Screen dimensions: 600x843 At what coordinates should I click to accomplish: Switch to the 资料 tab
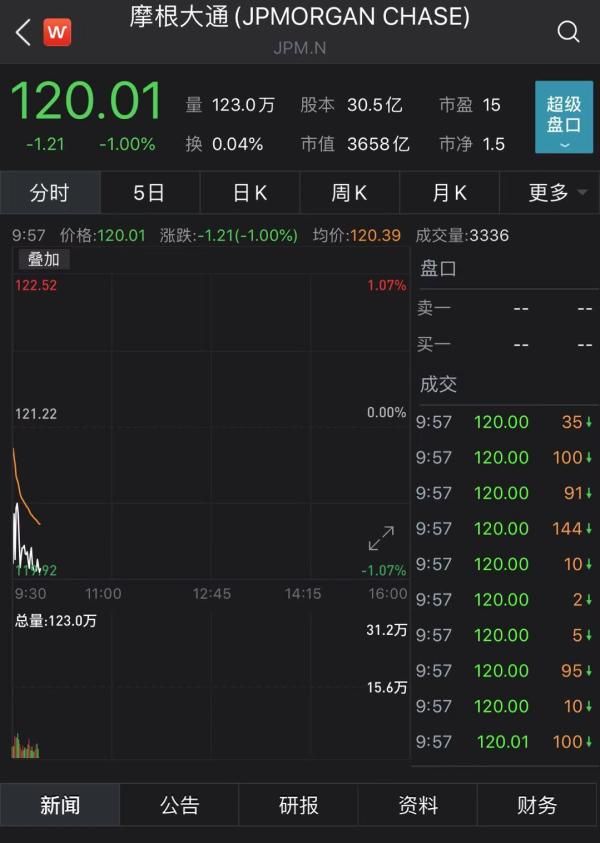[x=417, y=805]
